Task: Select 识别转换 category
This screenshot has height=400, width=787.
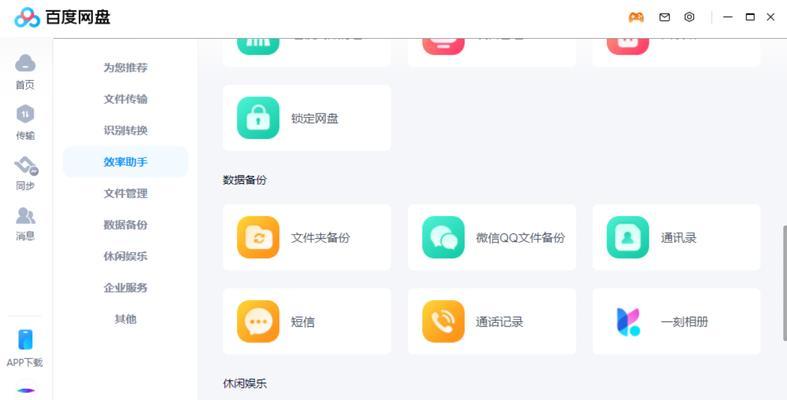Action: click(x=125, y=130)
